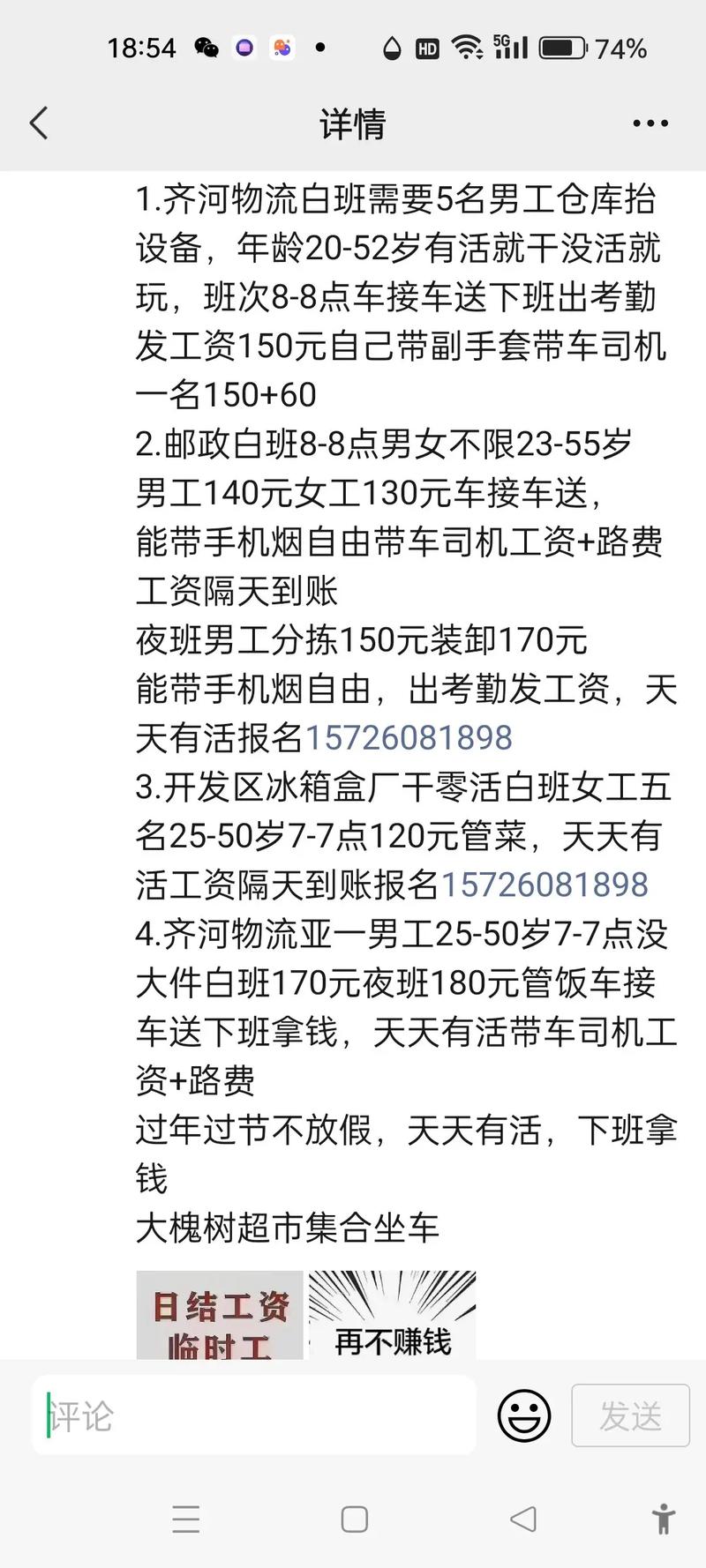The image size is (706, 1568).
Task: Tap phone number link after 到账报名
Action: (545, 884)
